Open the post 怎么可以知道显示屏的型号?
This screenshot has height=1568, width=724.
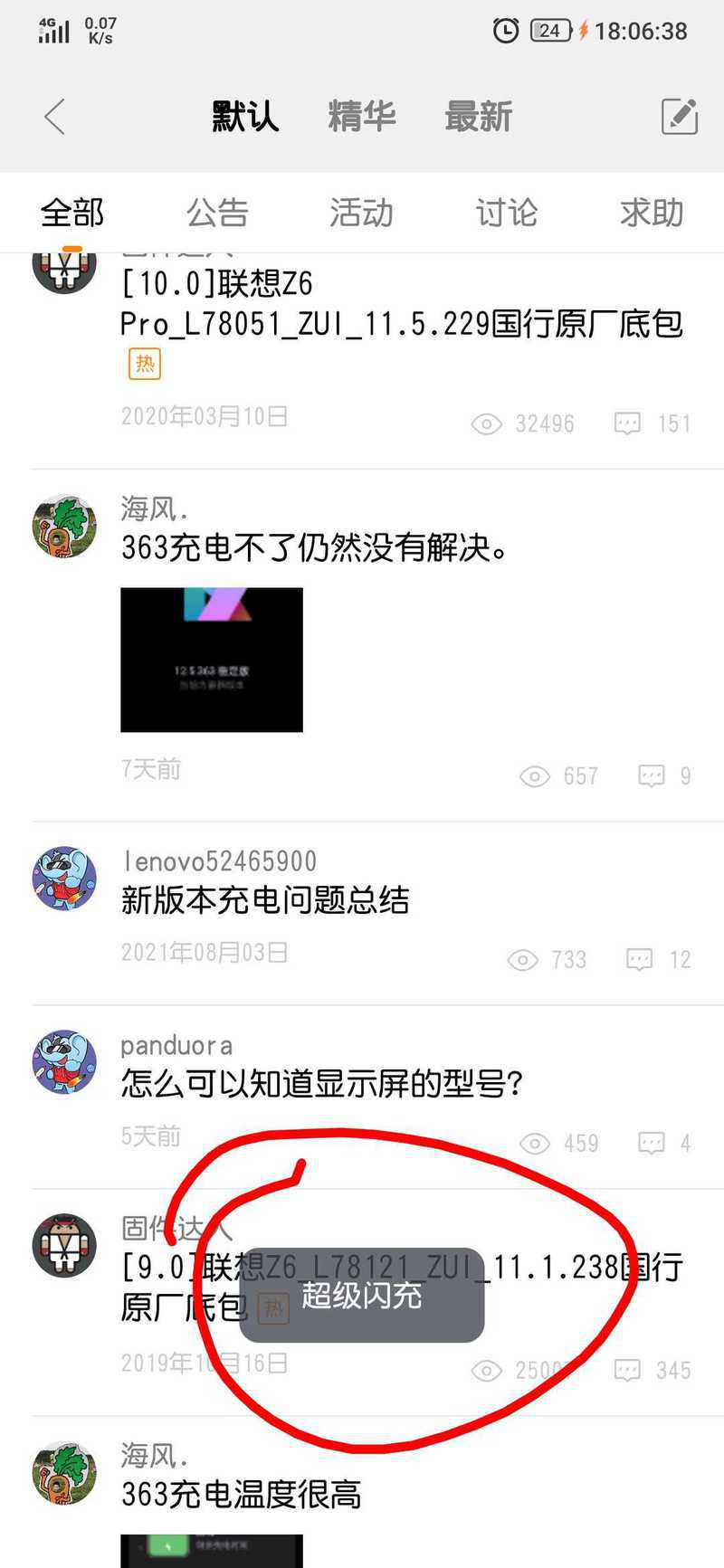(x=322, y=1083)
